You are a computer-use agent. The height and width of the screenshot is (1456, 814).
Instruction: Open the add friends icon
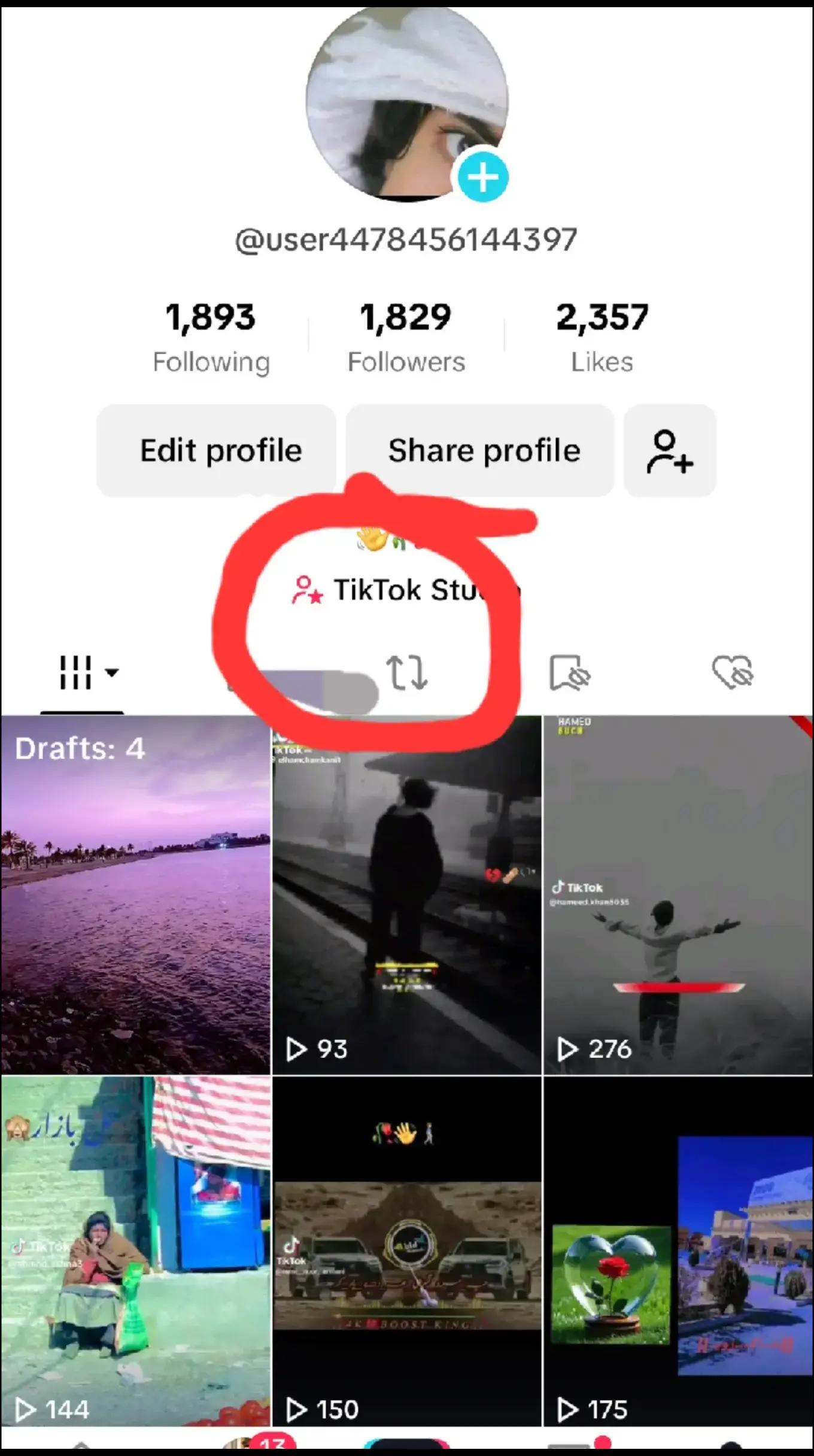(669, 450)
